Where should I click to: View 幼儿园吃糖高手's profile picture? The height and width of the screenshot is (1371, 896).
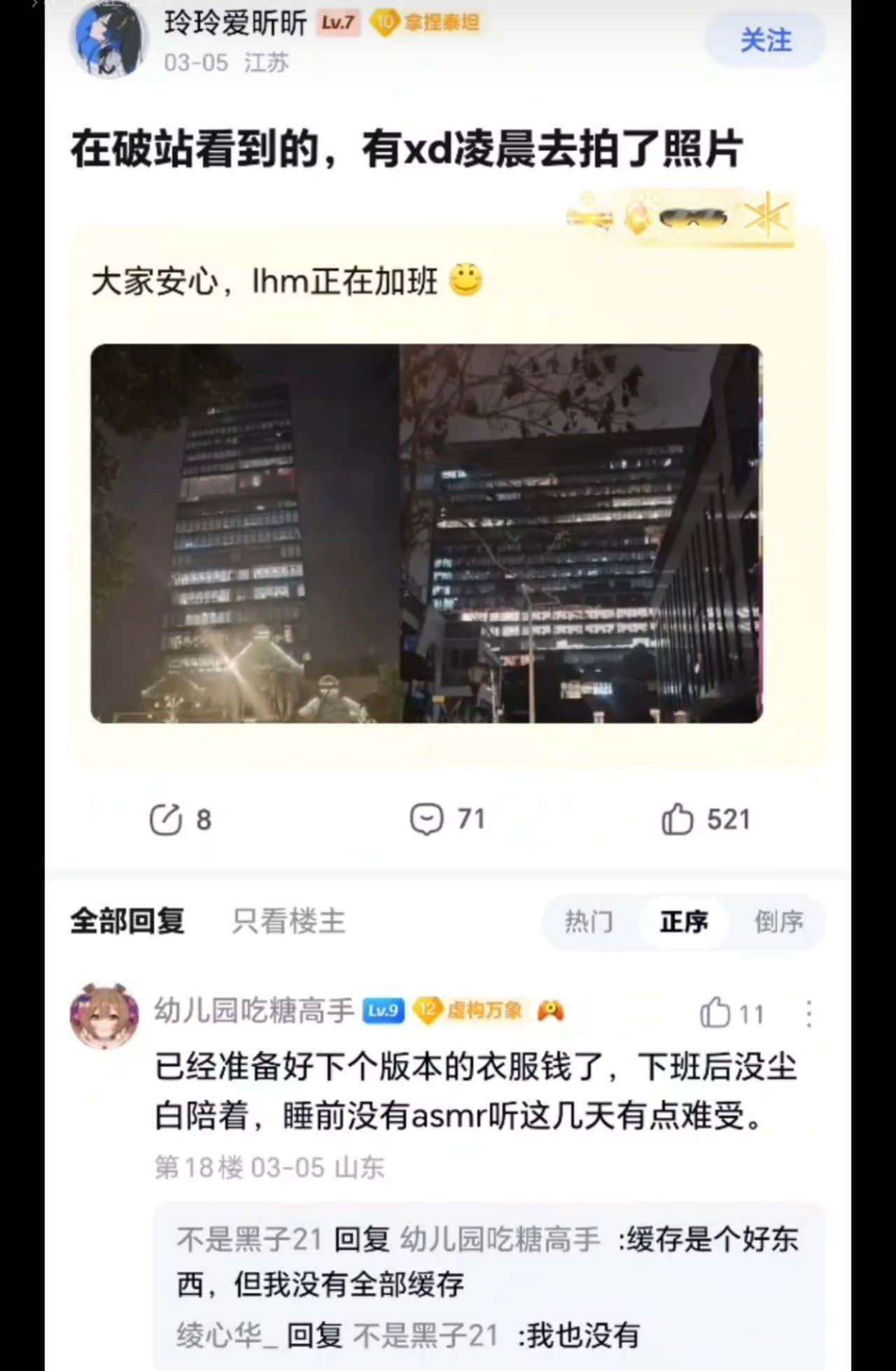tap(104, 1016)
